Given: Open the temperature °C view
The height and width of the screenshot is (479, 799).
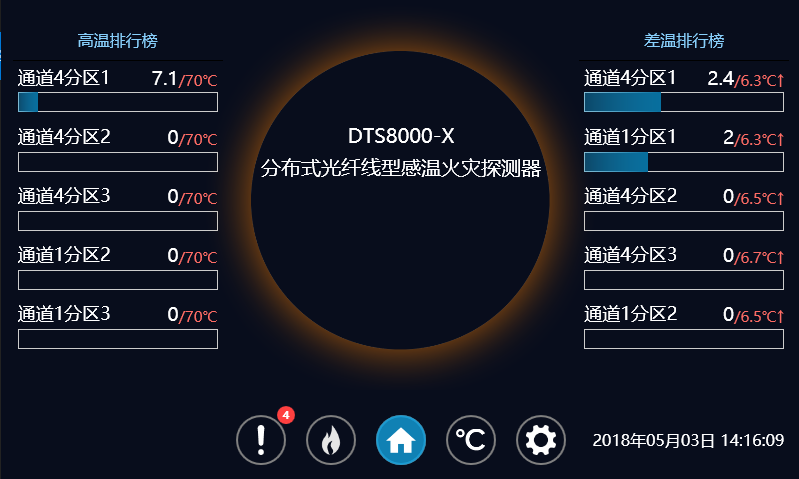Looking at the screenshot, I should [471, 440].
